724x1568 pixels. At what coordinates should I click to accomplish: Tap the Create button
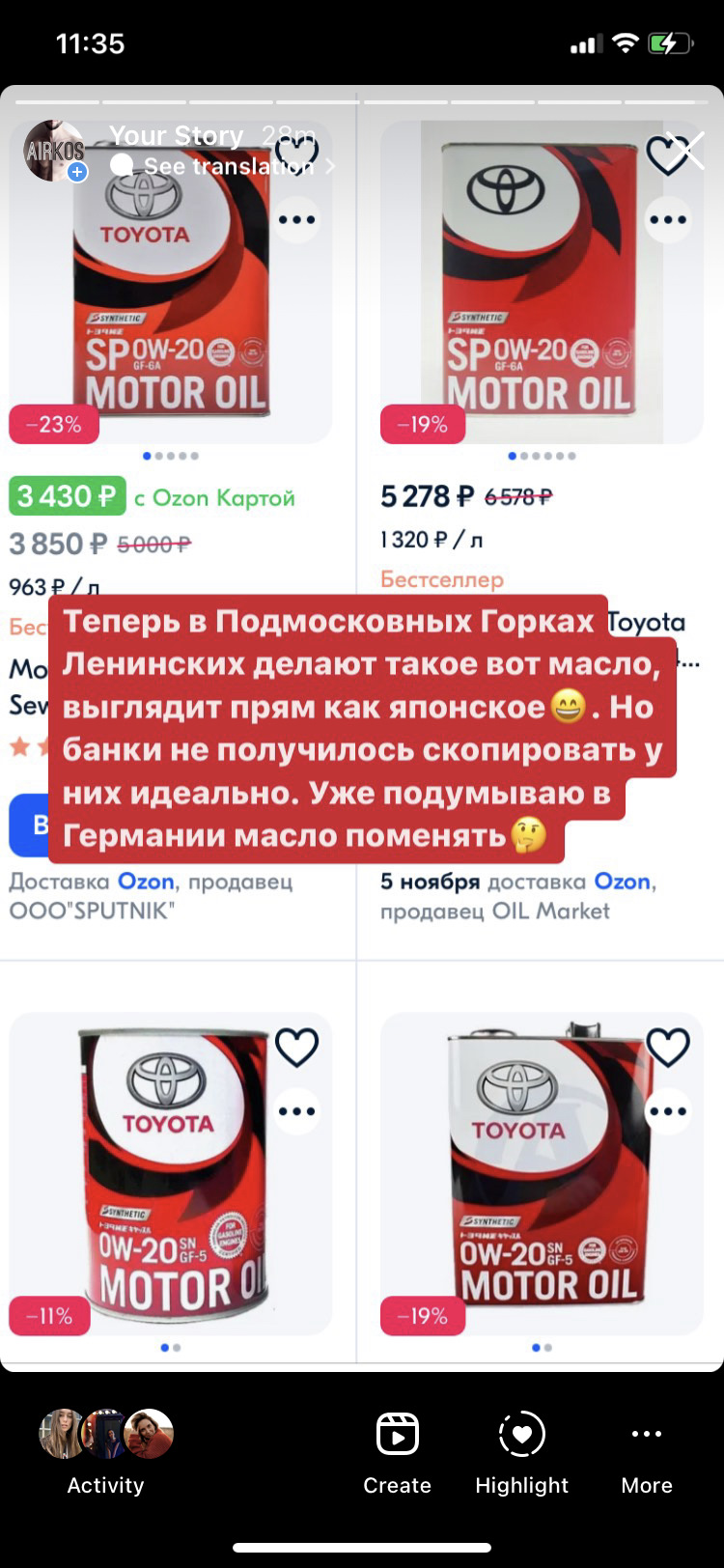(x=397, y=1450)
